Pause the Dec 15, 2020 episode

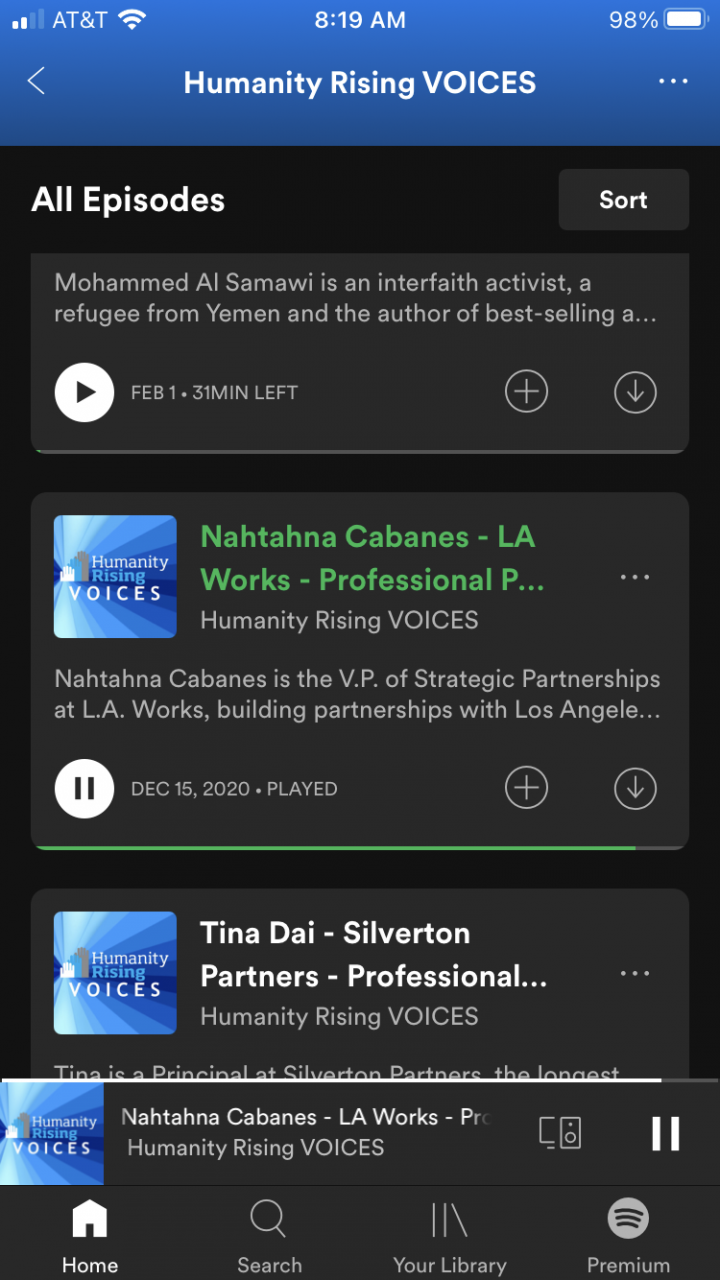pos(84,789)
